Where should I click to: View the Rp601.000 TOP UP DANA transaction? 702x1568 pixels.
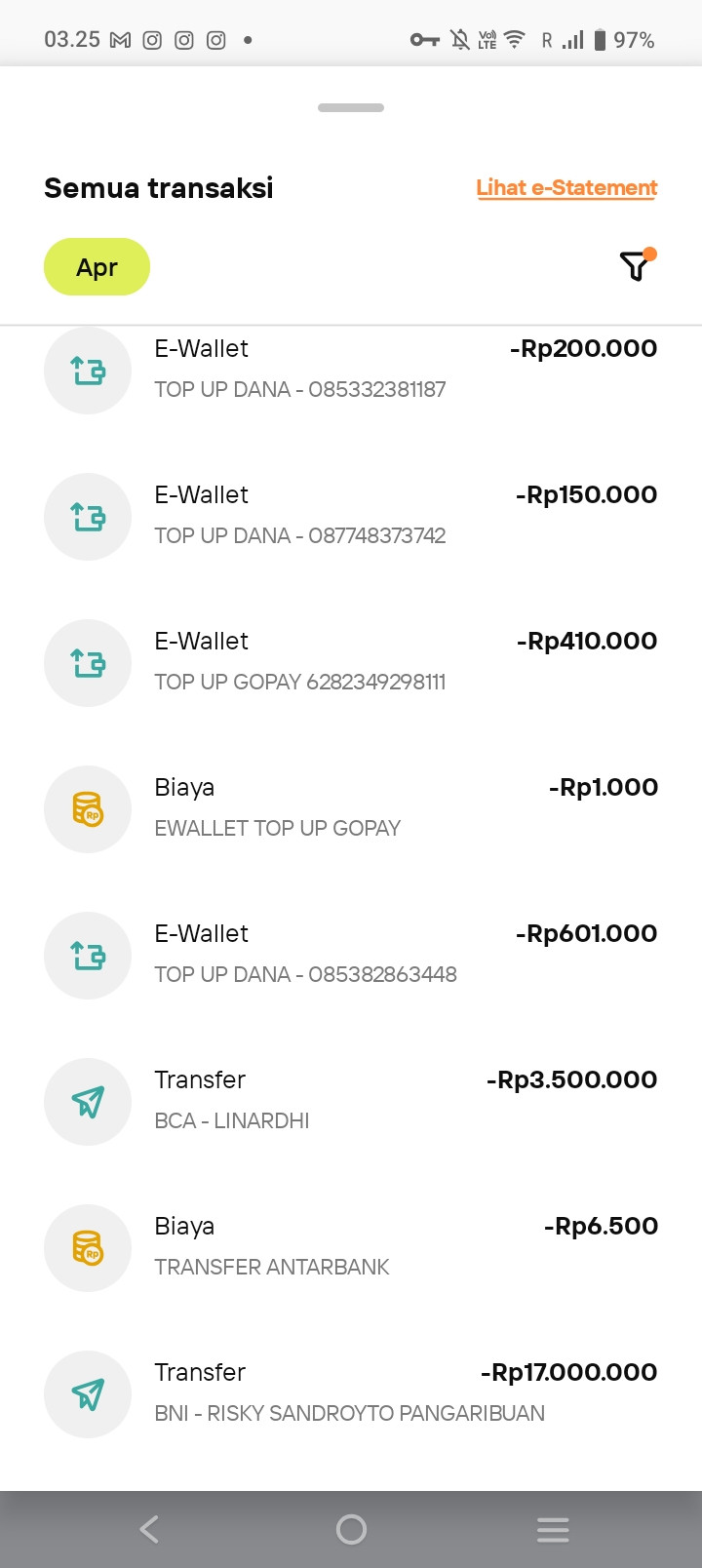click(x=351, y=955)
